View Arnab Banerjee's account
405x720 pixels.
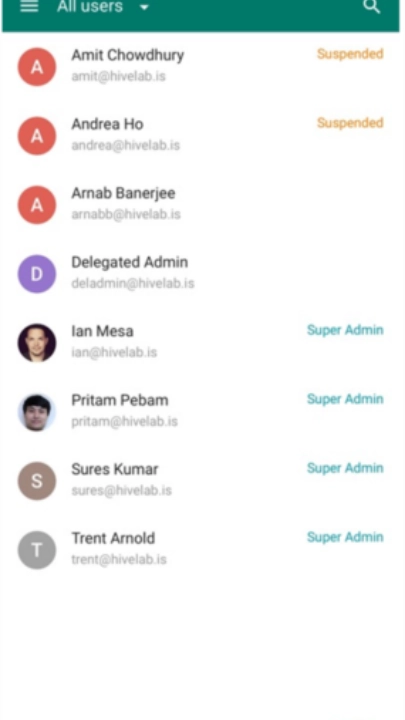(201, 204)
